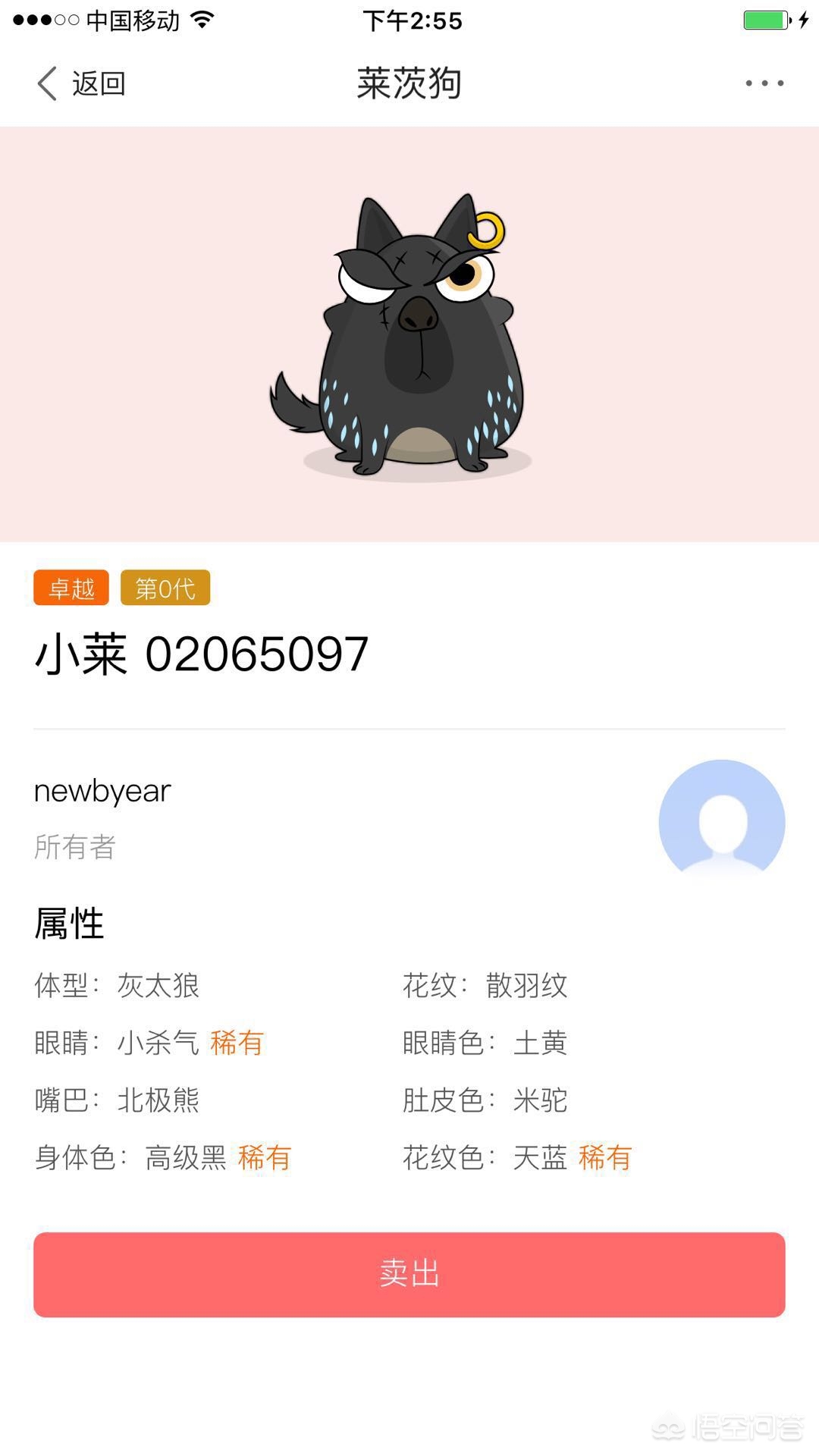This screenshot has height=1456, width=819.
Task: Tap the red 卖出 sell button
Action: (x=409, y=1274)
